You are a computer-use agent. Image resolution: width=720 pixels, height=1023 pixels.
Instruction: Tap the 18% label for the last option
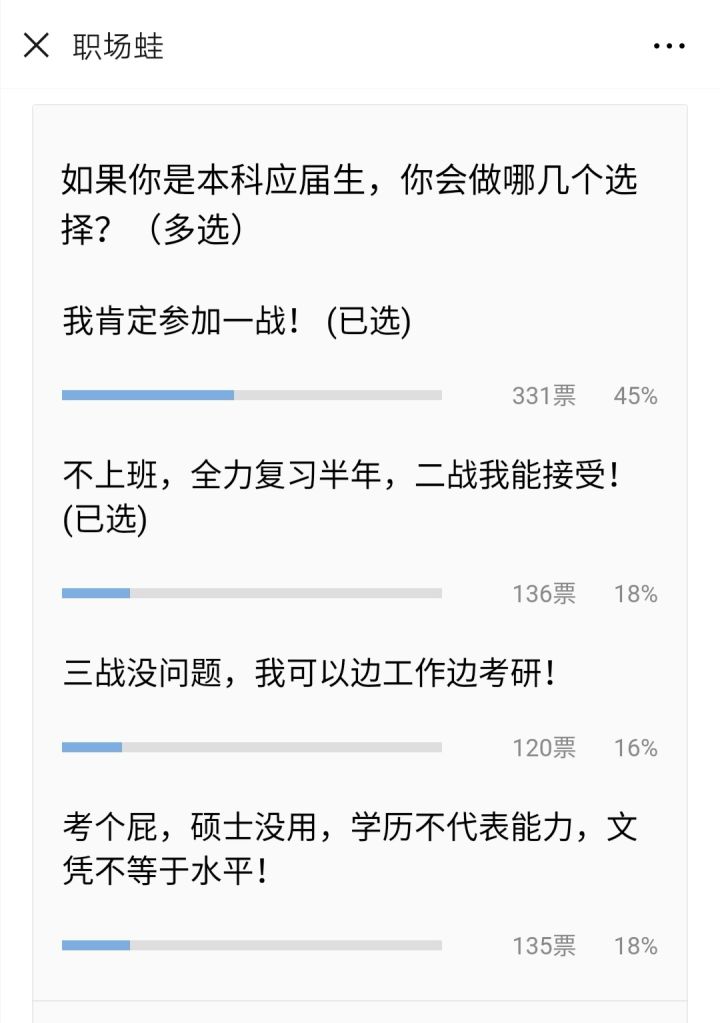click(x=635, y=945)
